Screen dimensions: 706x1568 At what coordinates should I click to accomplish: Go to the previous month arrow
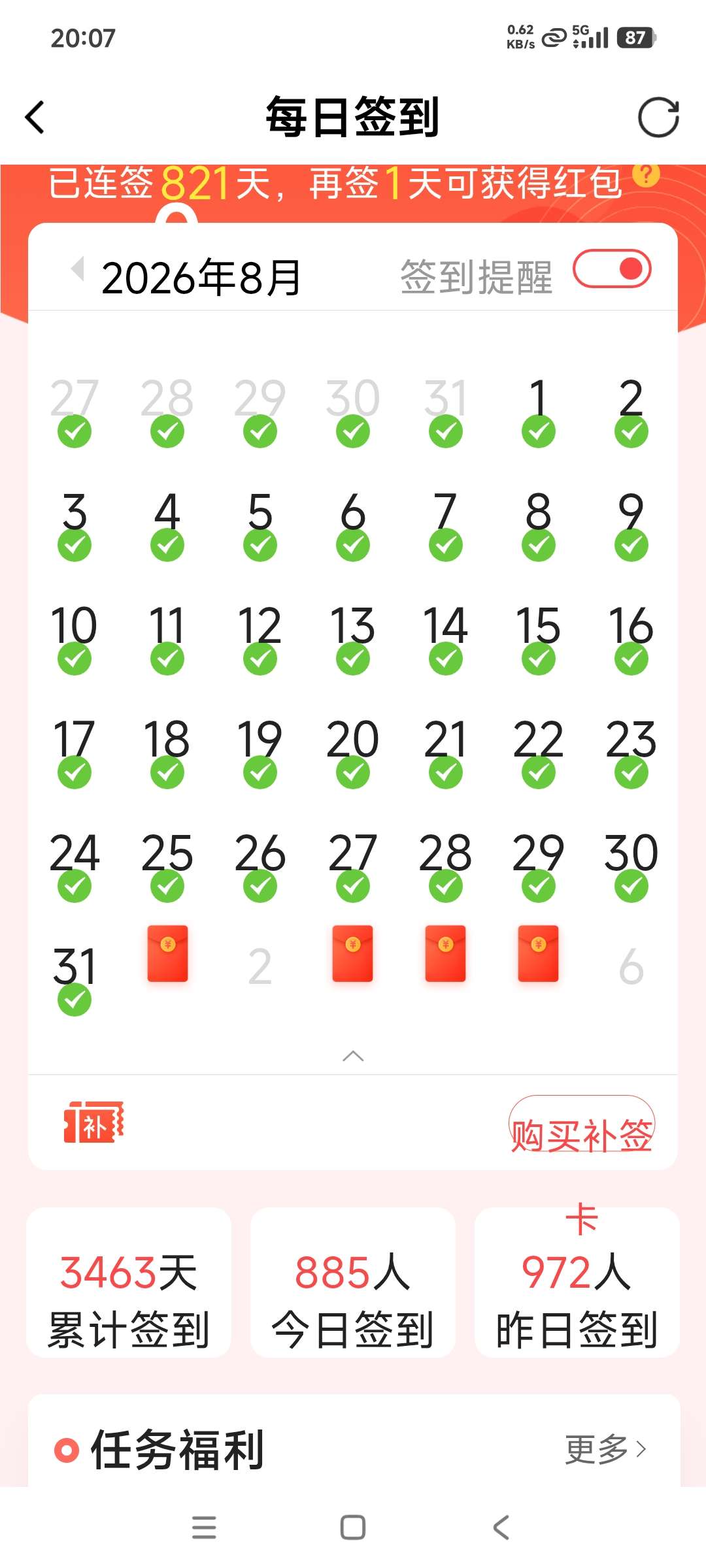tap(78, 269)
